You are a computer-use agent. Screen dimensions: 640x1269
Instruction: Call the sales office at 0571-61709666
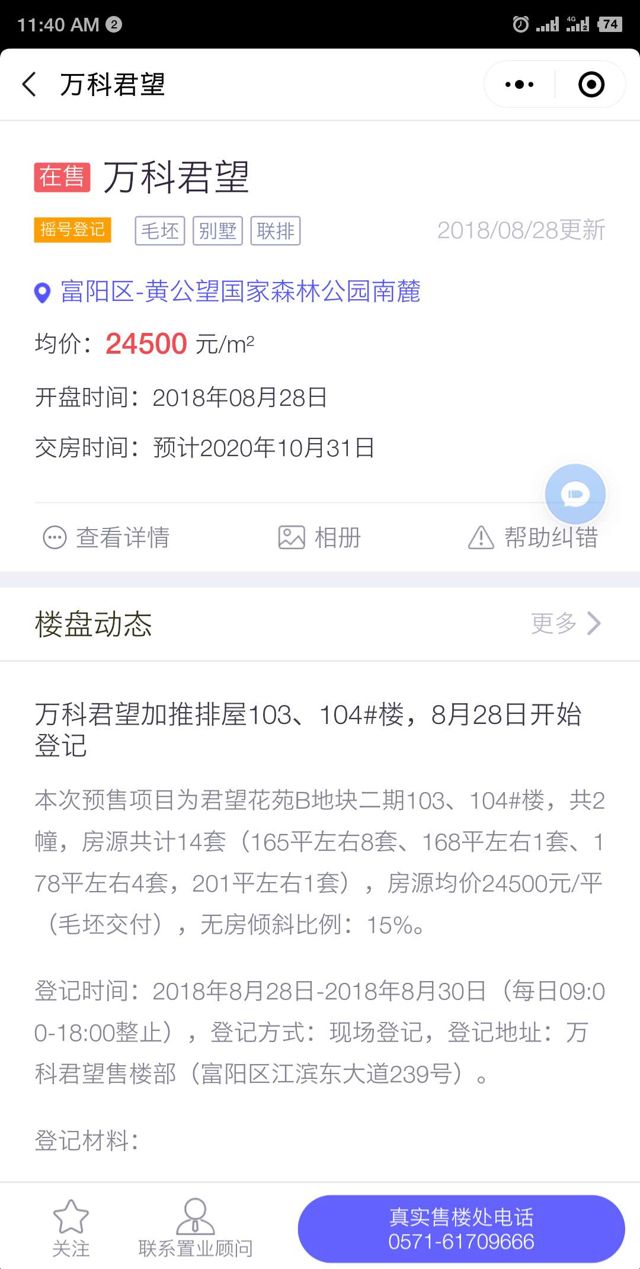click(x=461, y=1230)
